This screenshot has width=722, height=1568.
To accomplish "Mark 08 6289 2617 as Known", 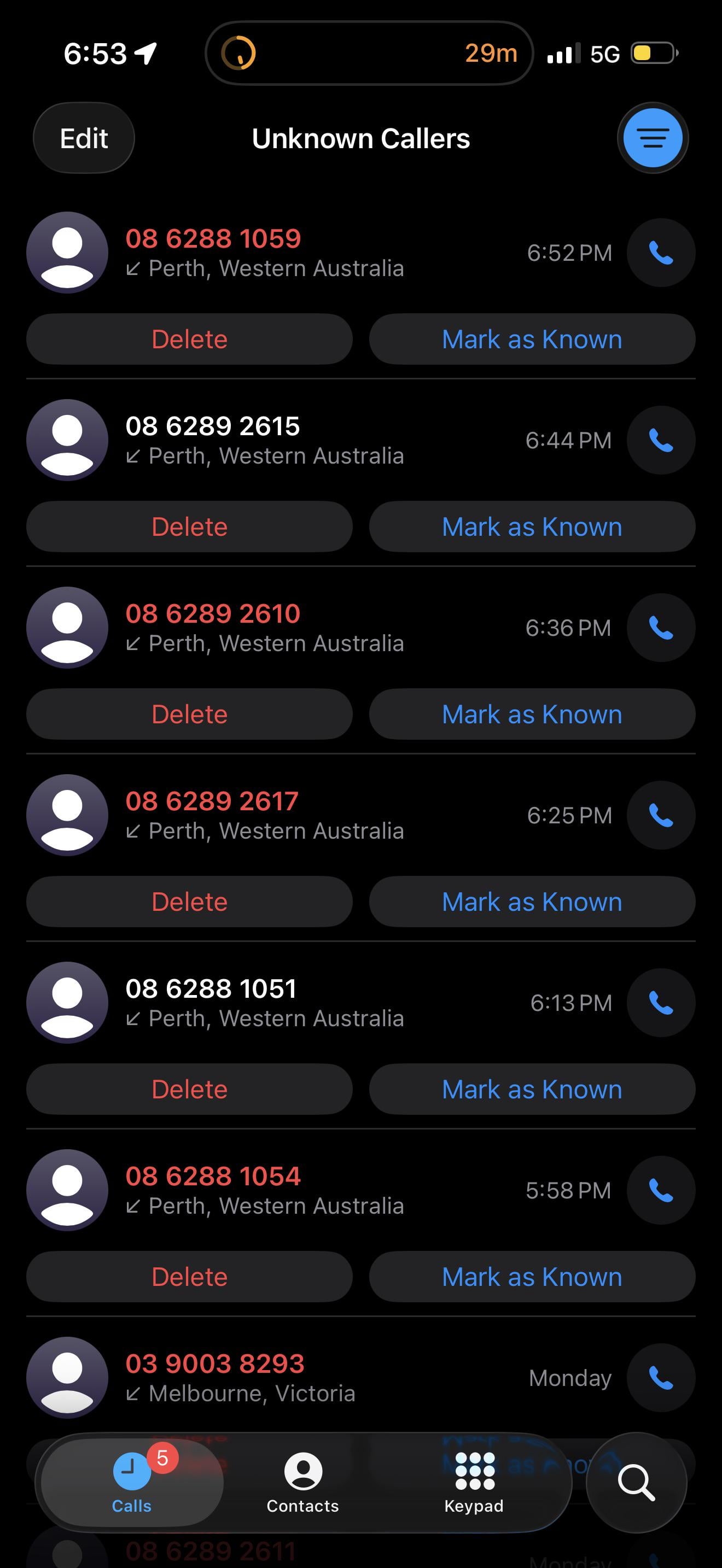I will click(x=532, y=902).
